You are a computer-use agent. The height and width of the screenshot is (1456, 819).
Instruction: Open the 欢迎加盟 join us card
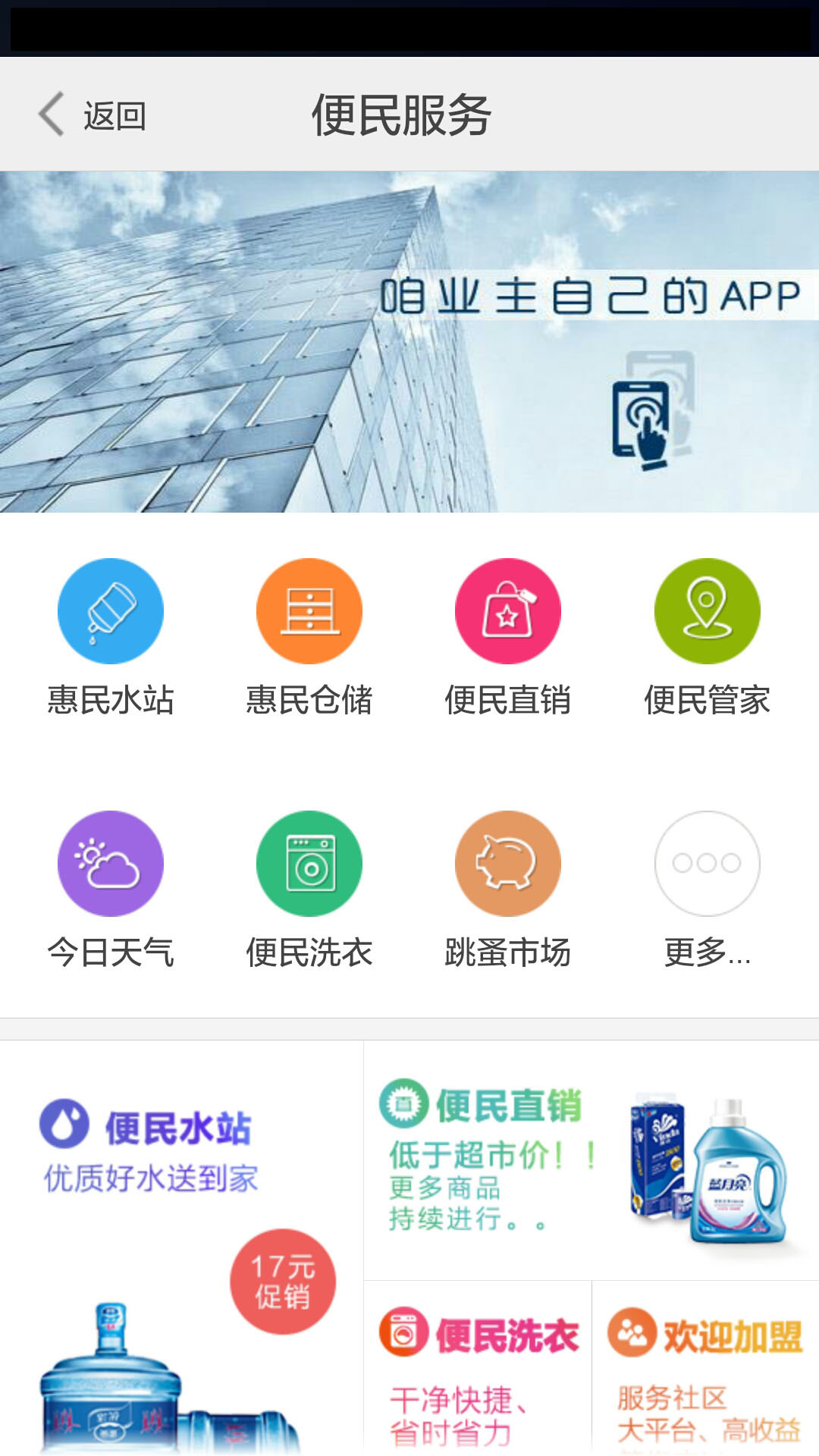click(705, 1365)
